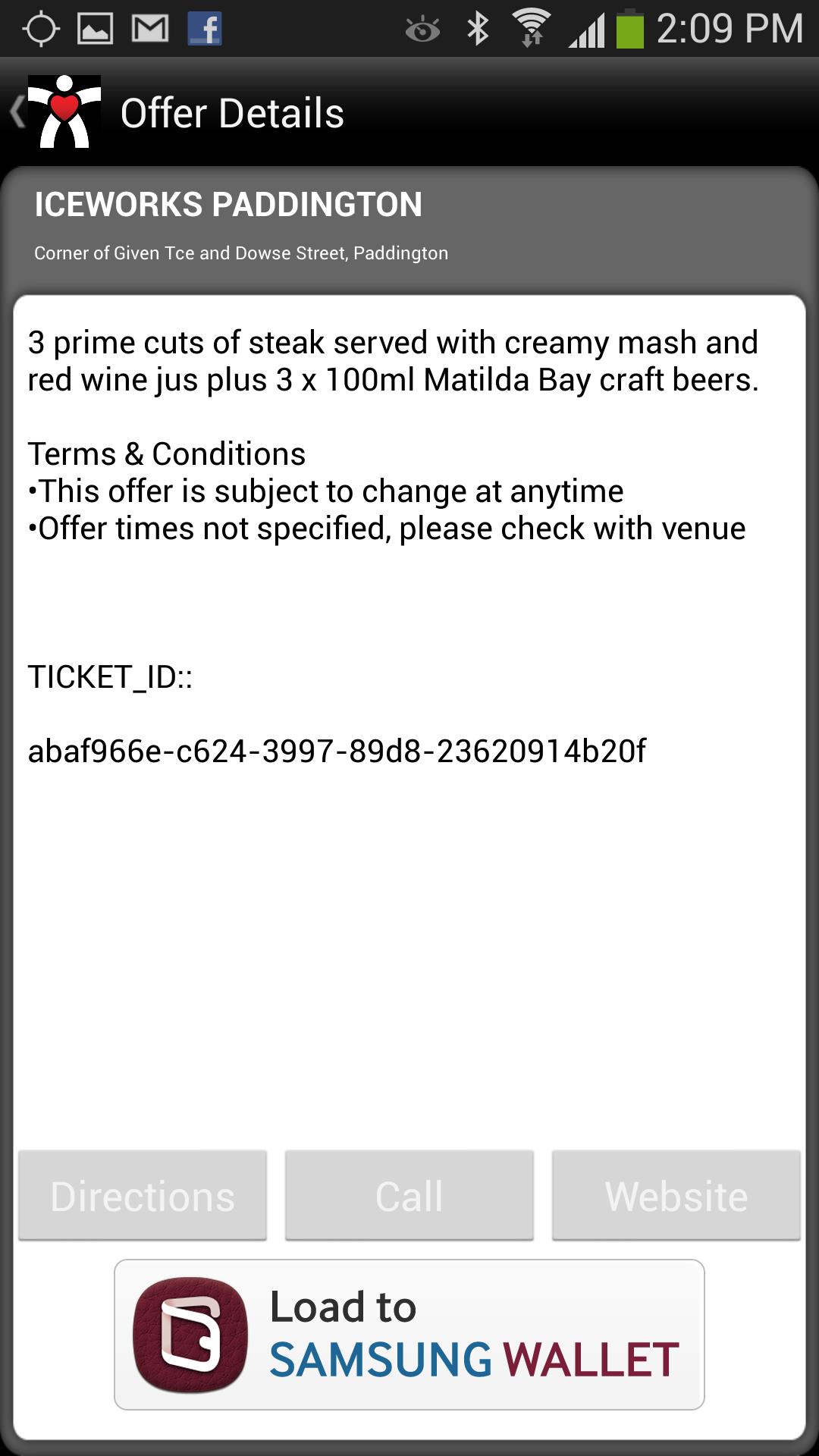Screen dimensions: 819x1456
Task: Open the venue's website
Action: (x=676, y=1196)
